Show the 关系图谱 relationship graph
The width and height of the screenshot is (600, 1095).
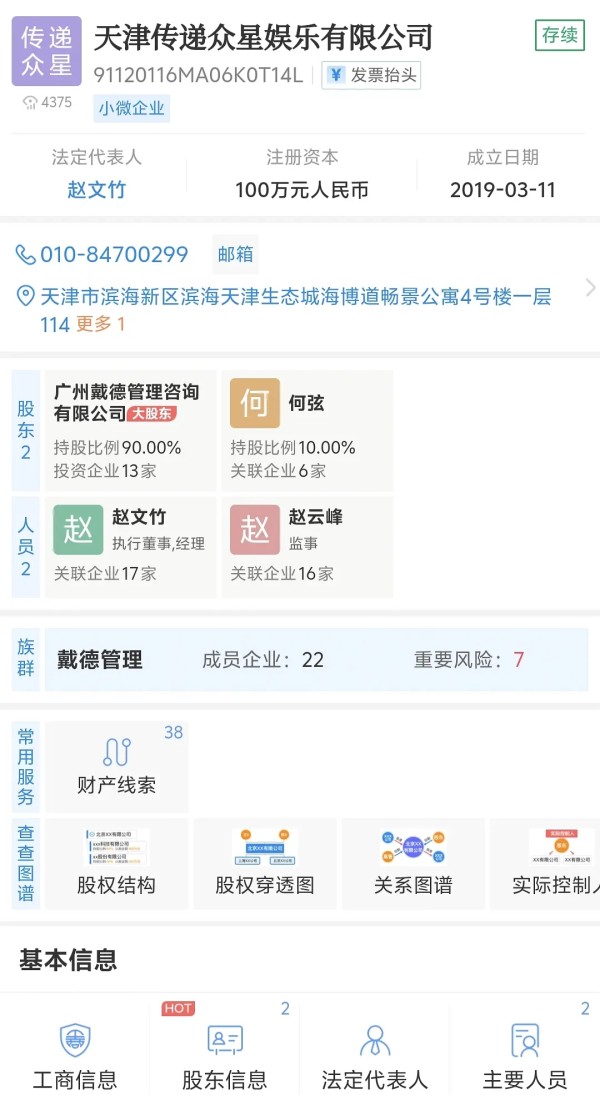point(413,864)
